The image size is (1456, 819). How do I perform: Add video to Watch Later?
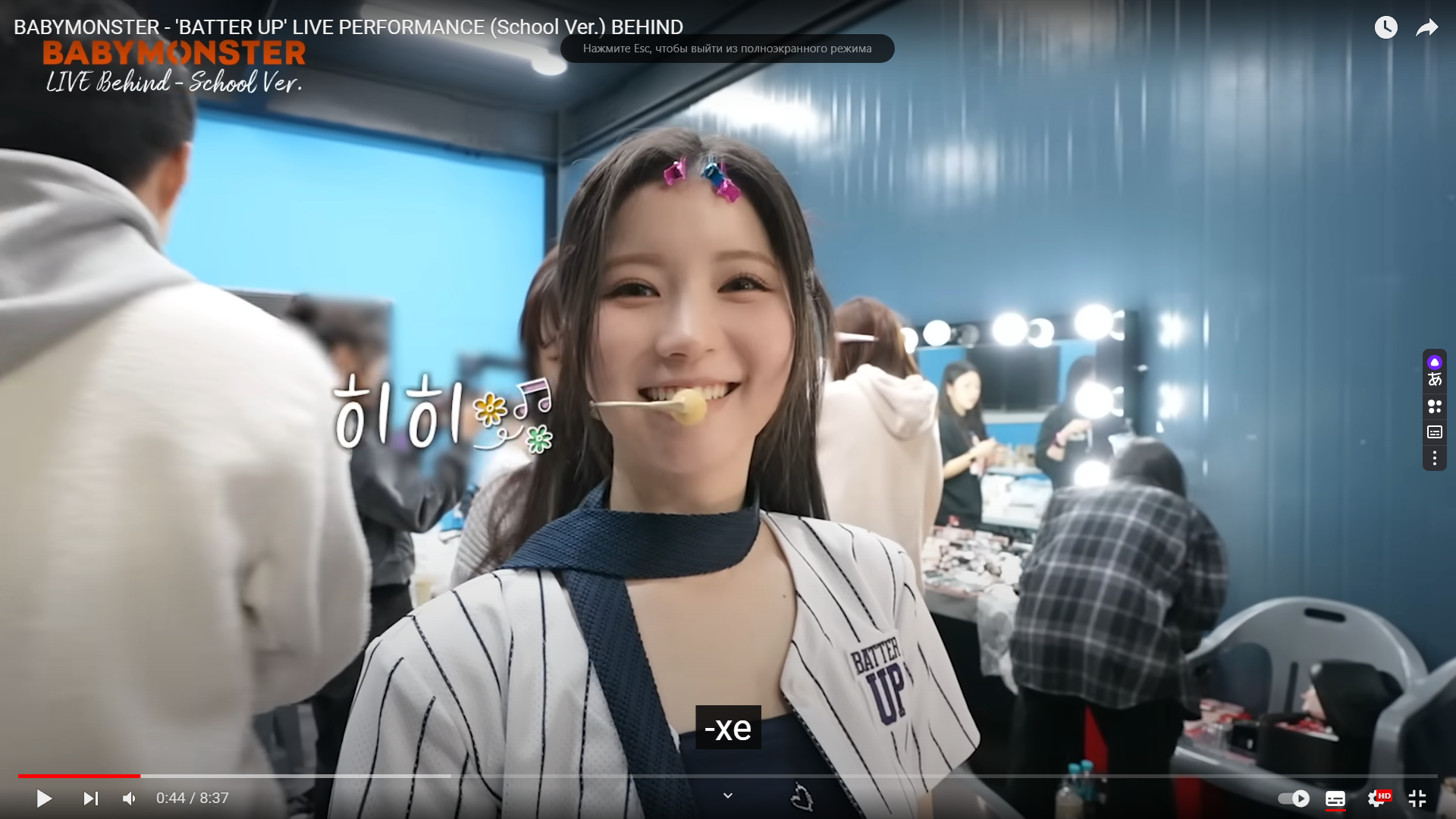pos(1385,28)
